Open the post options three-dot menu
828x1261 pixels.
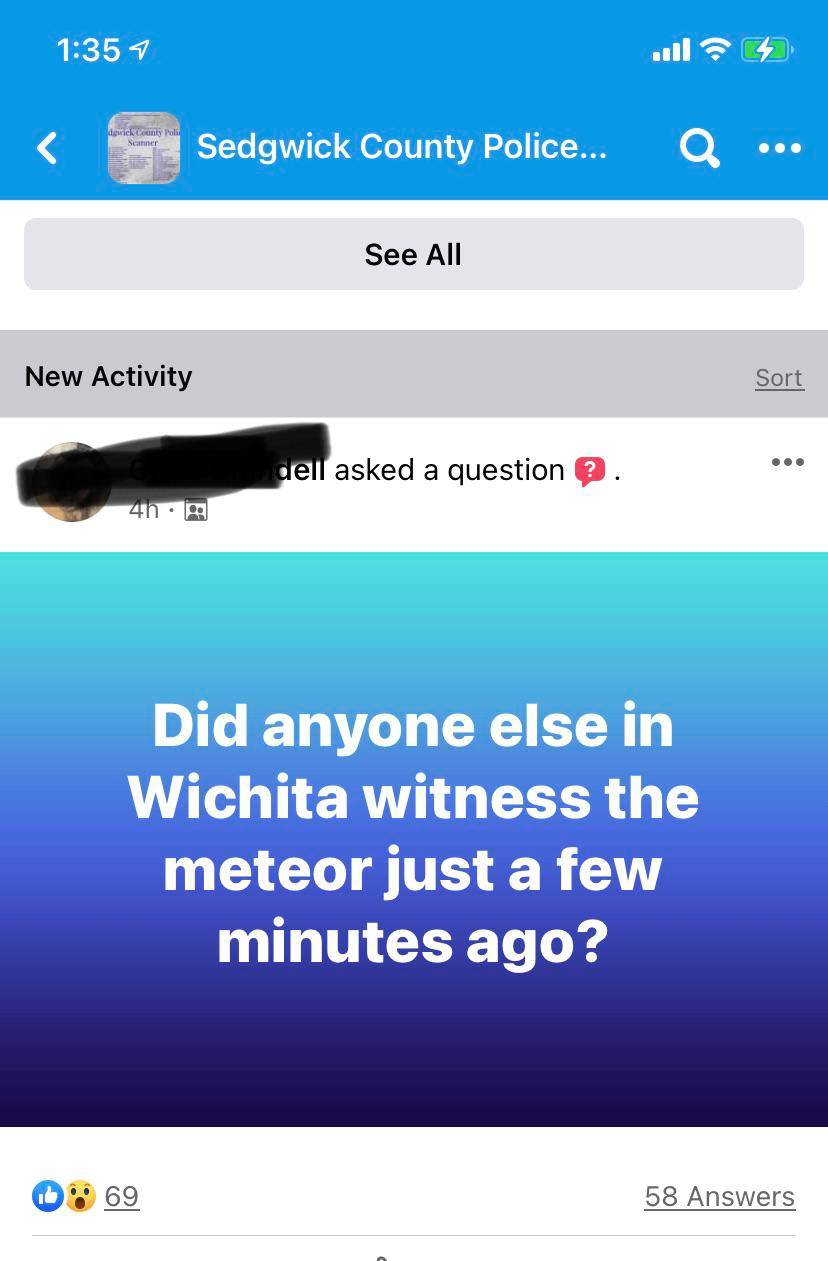point(787,462)
